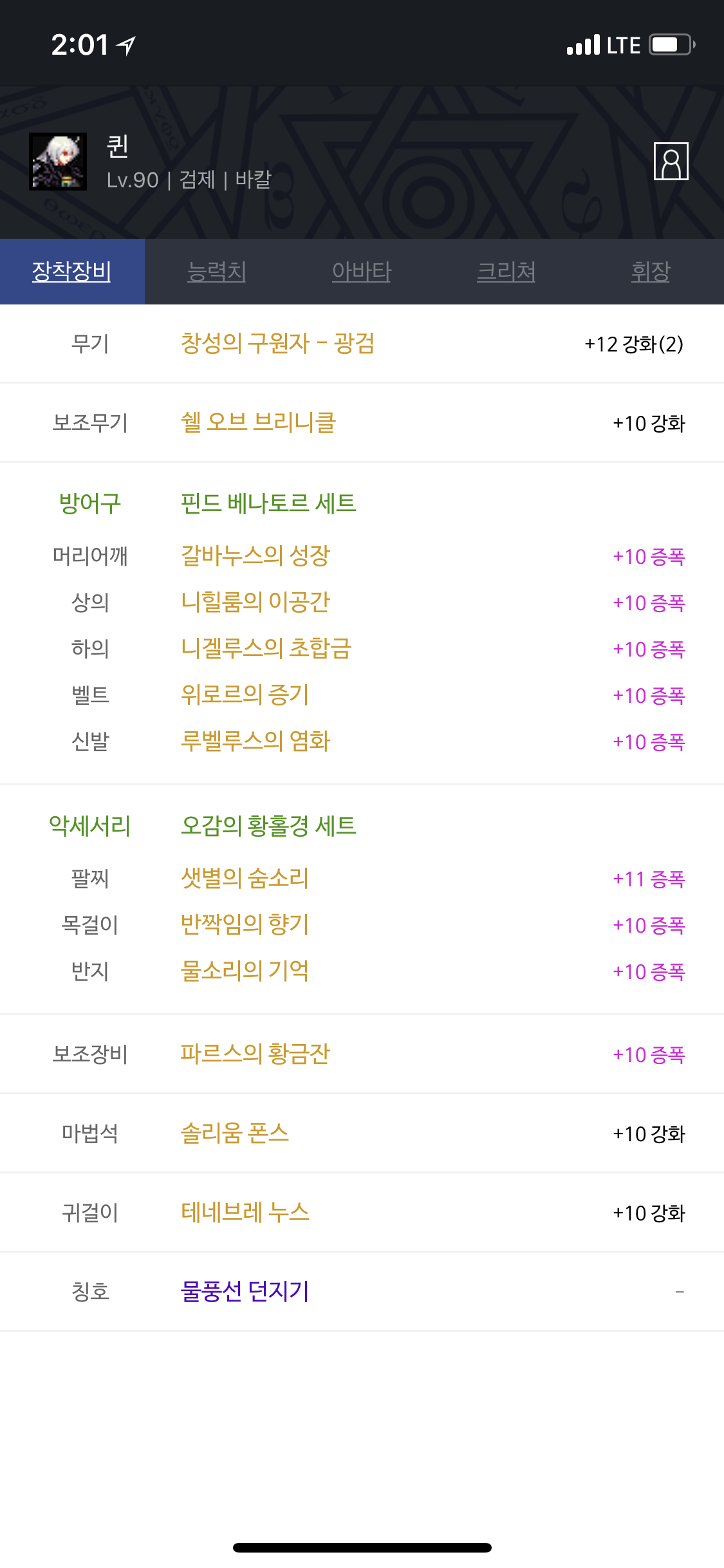Screen dimensions: 724x1568
Task: View sub-weapon 쉘 오브 브리니클
Action: [x=258, y=422]
